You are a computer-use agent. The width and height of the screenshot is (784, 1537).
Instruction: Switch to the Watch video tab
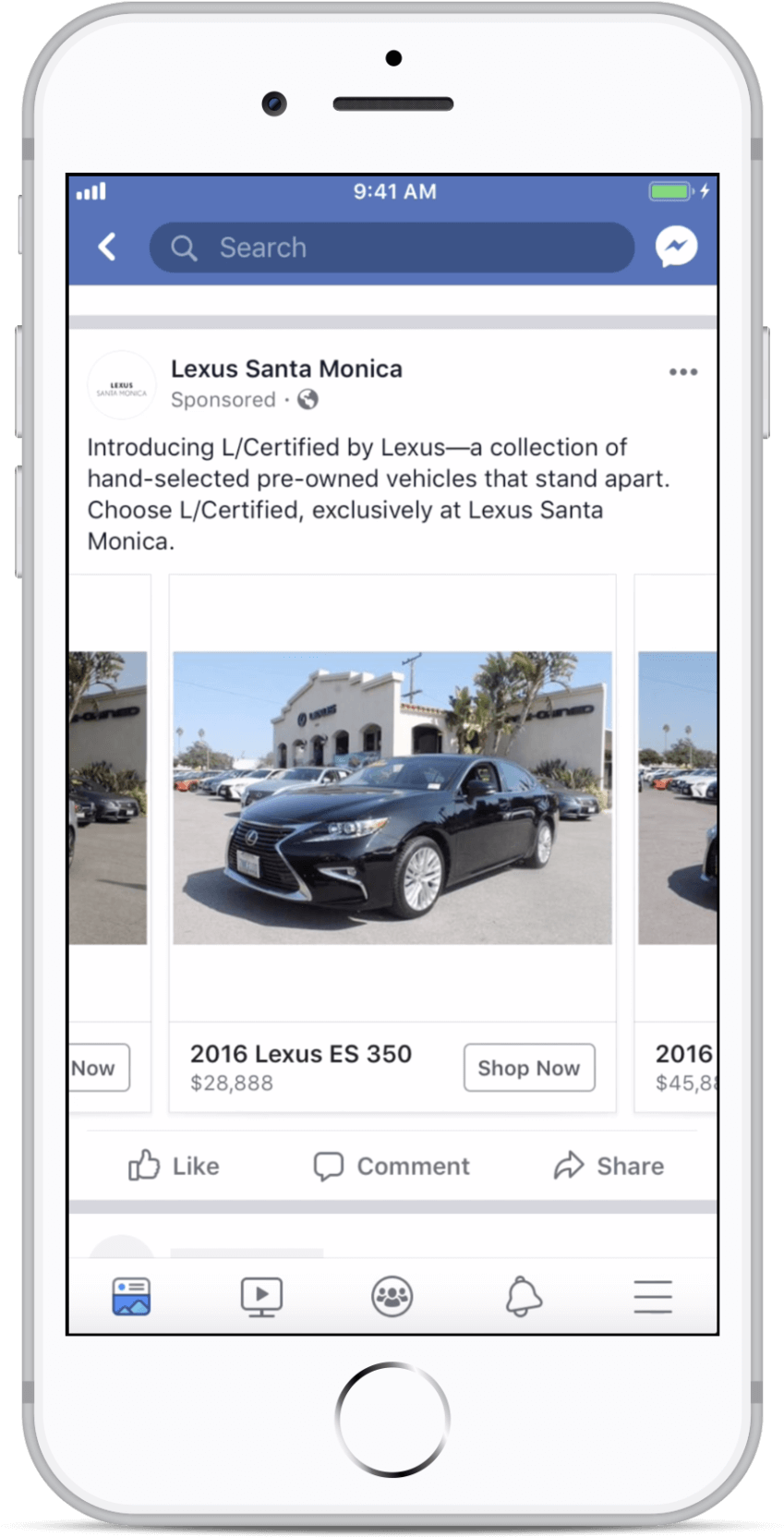261,1297
